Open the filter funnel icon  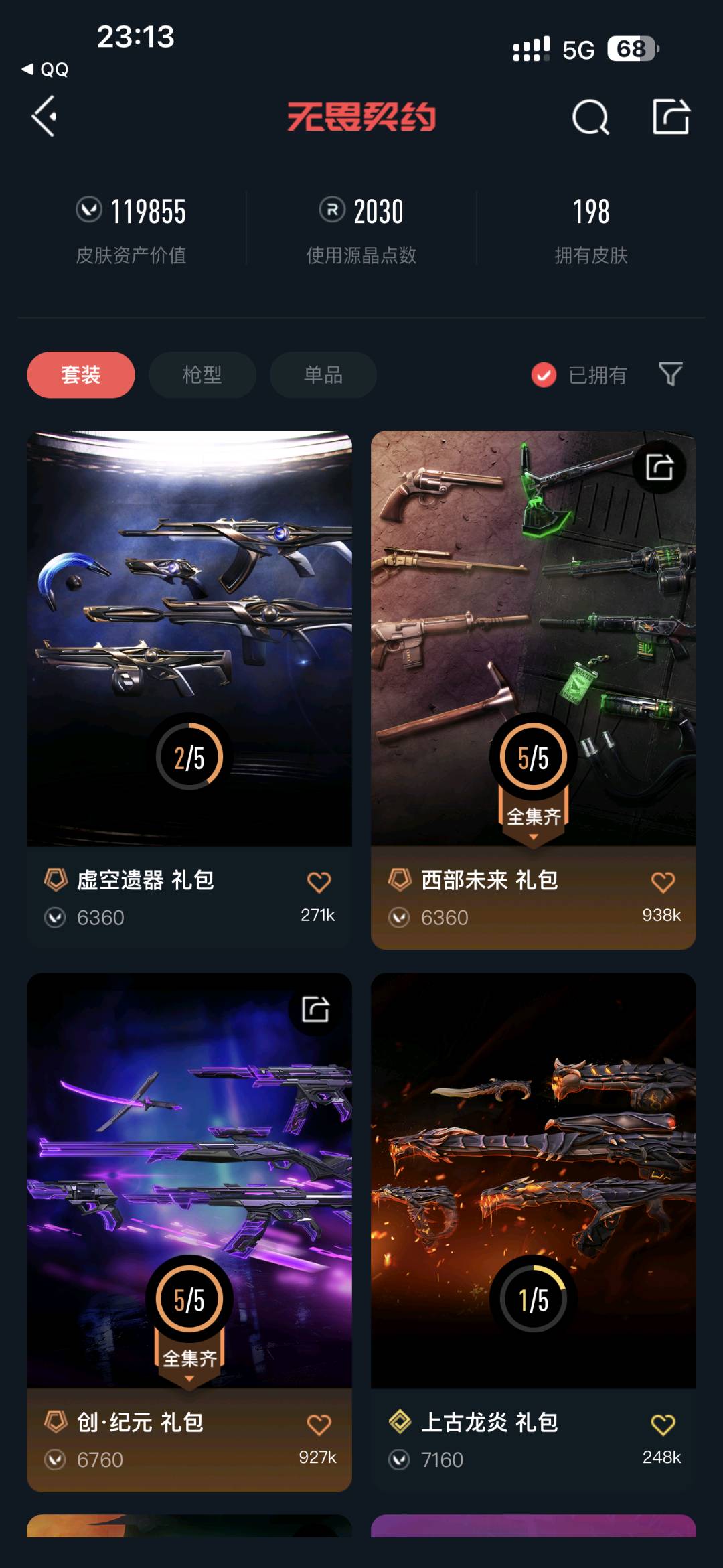click(x=670, y=374)
